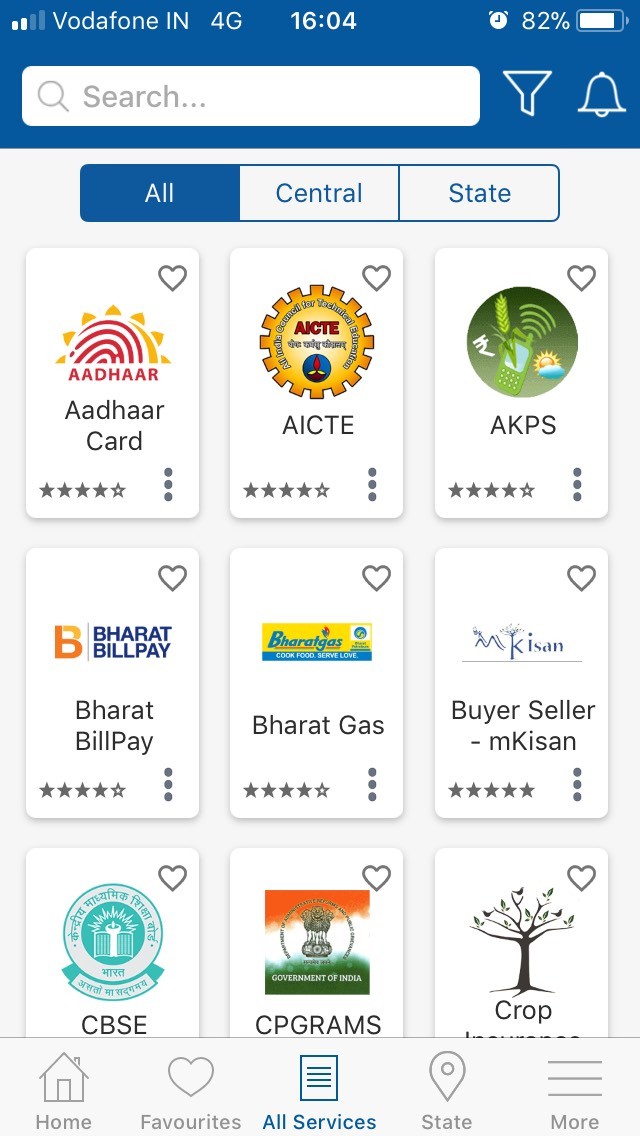Favourite the CPGRAMS service
The image size is (640, 1136).
pyautogui.click(x=376, y=878)
